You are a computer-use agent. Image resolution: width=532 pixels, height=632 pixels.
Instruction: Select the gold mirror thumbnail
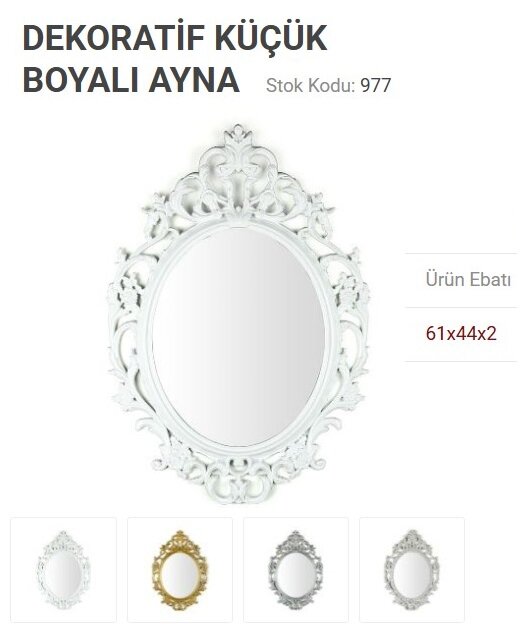point(180,570)
